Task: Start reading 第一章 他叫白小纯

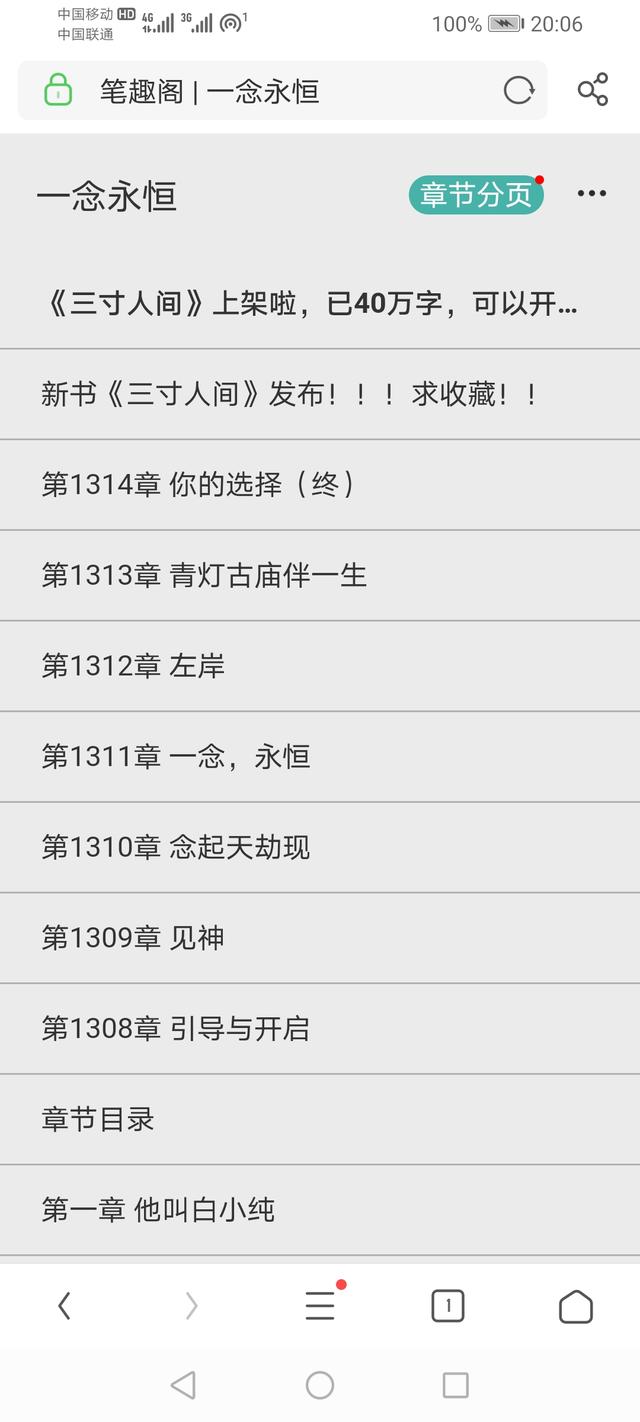Action: (158, 1210)
